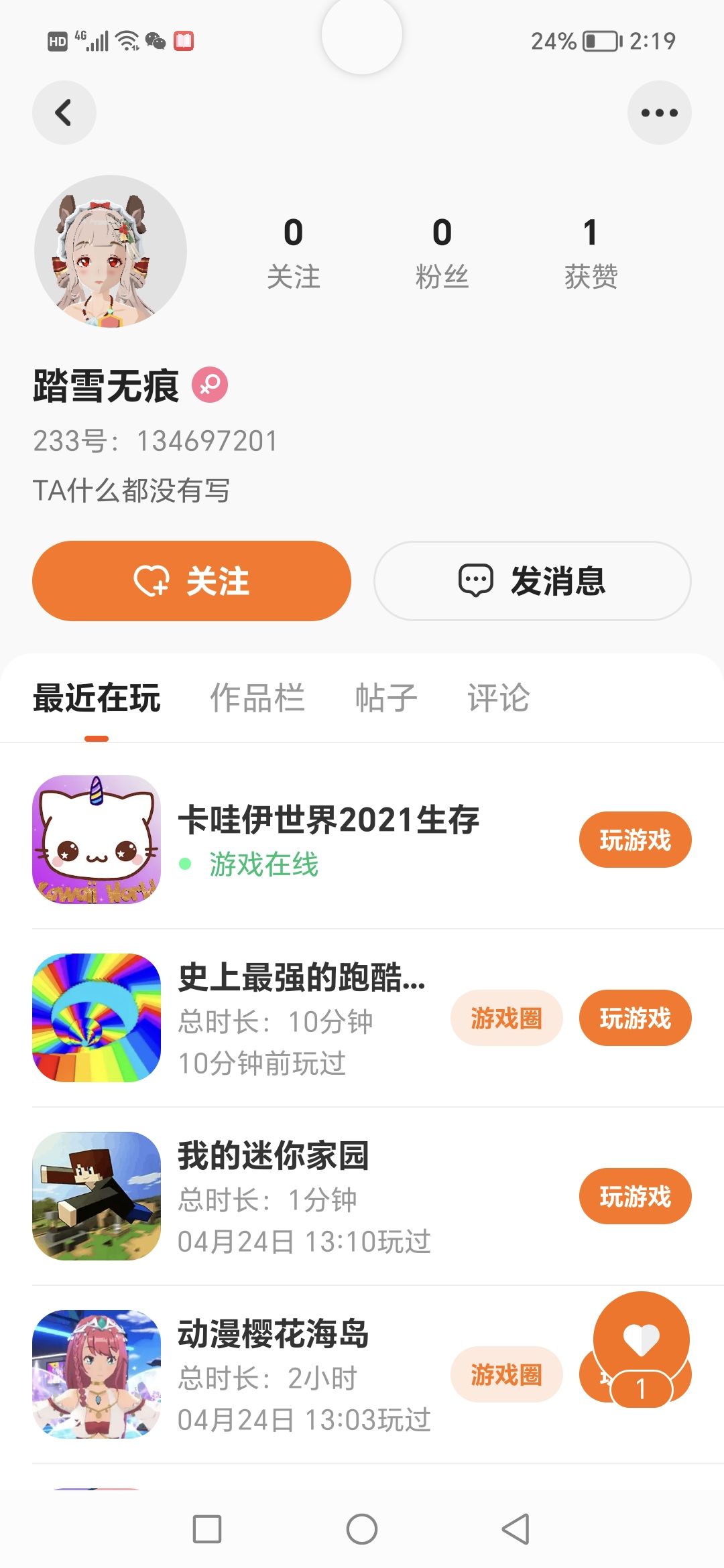Open the three-dot overflow menu
This screenshot has width=724, height=1568.
(x=659, y=113)
